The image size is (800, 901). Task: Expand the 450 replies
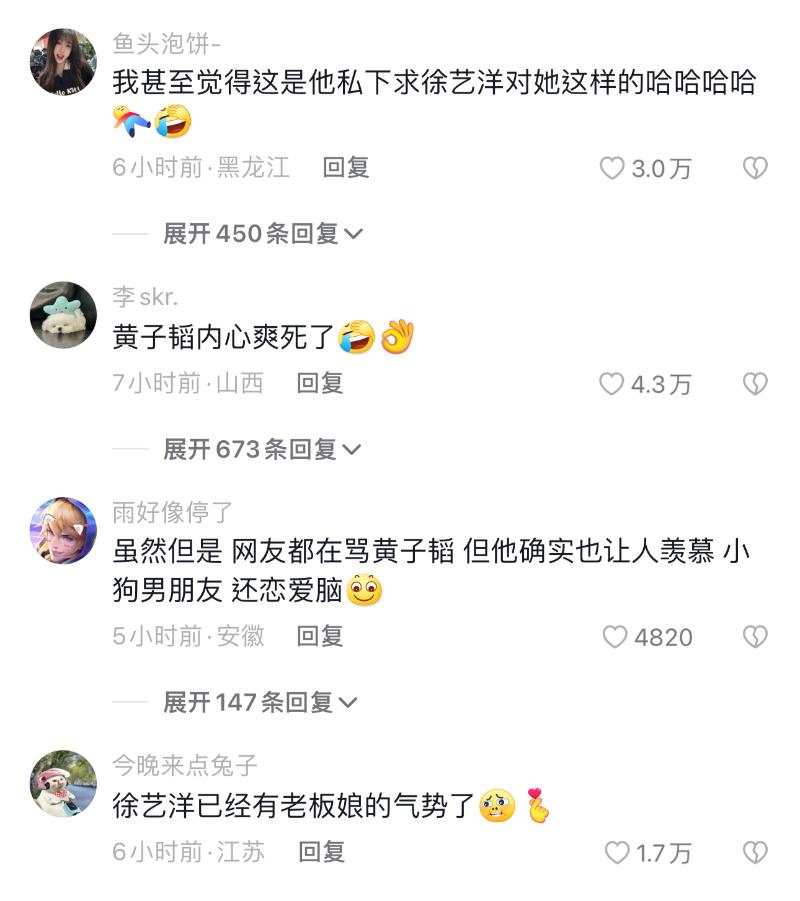(x=263, y=234)
